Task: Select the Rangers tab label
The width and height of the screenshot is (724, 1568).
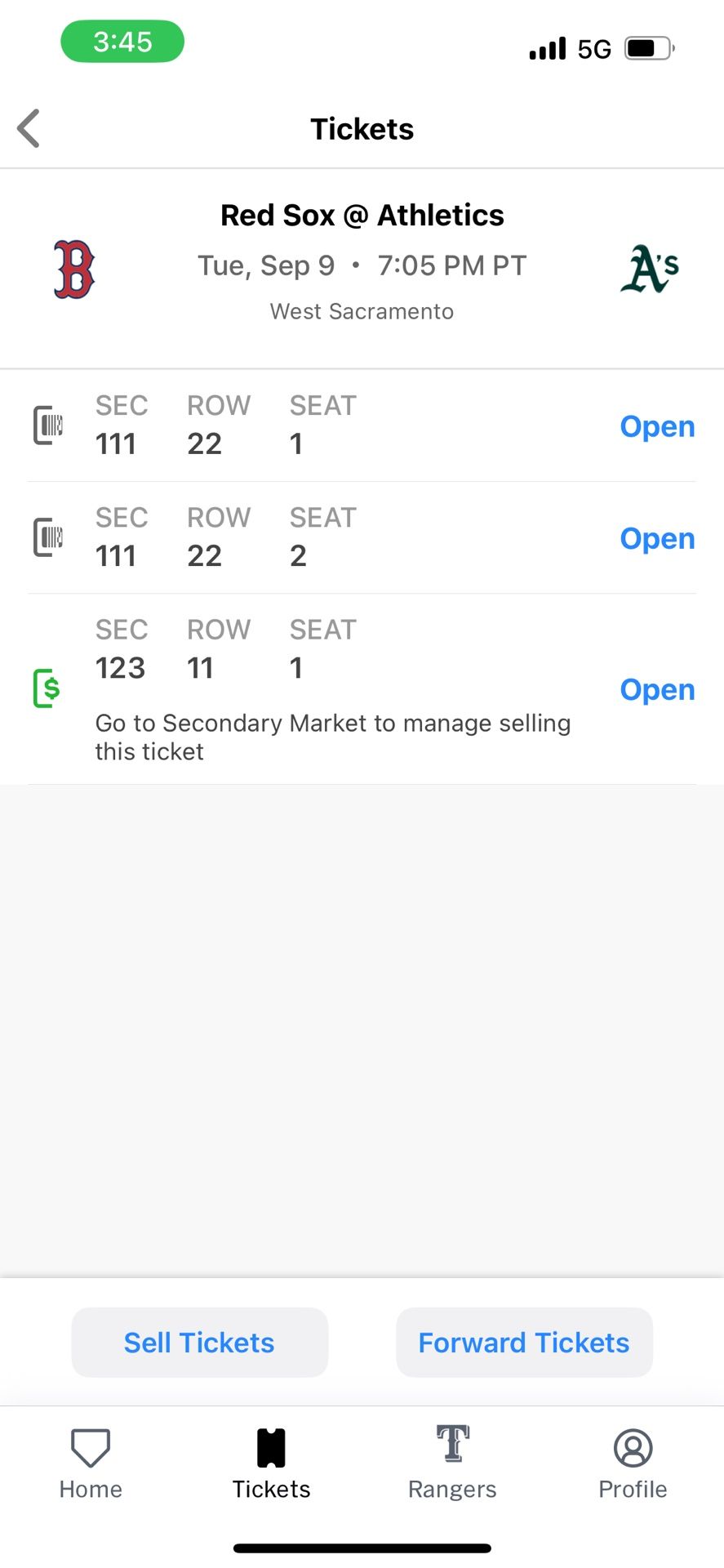Action: point(452,1488)
